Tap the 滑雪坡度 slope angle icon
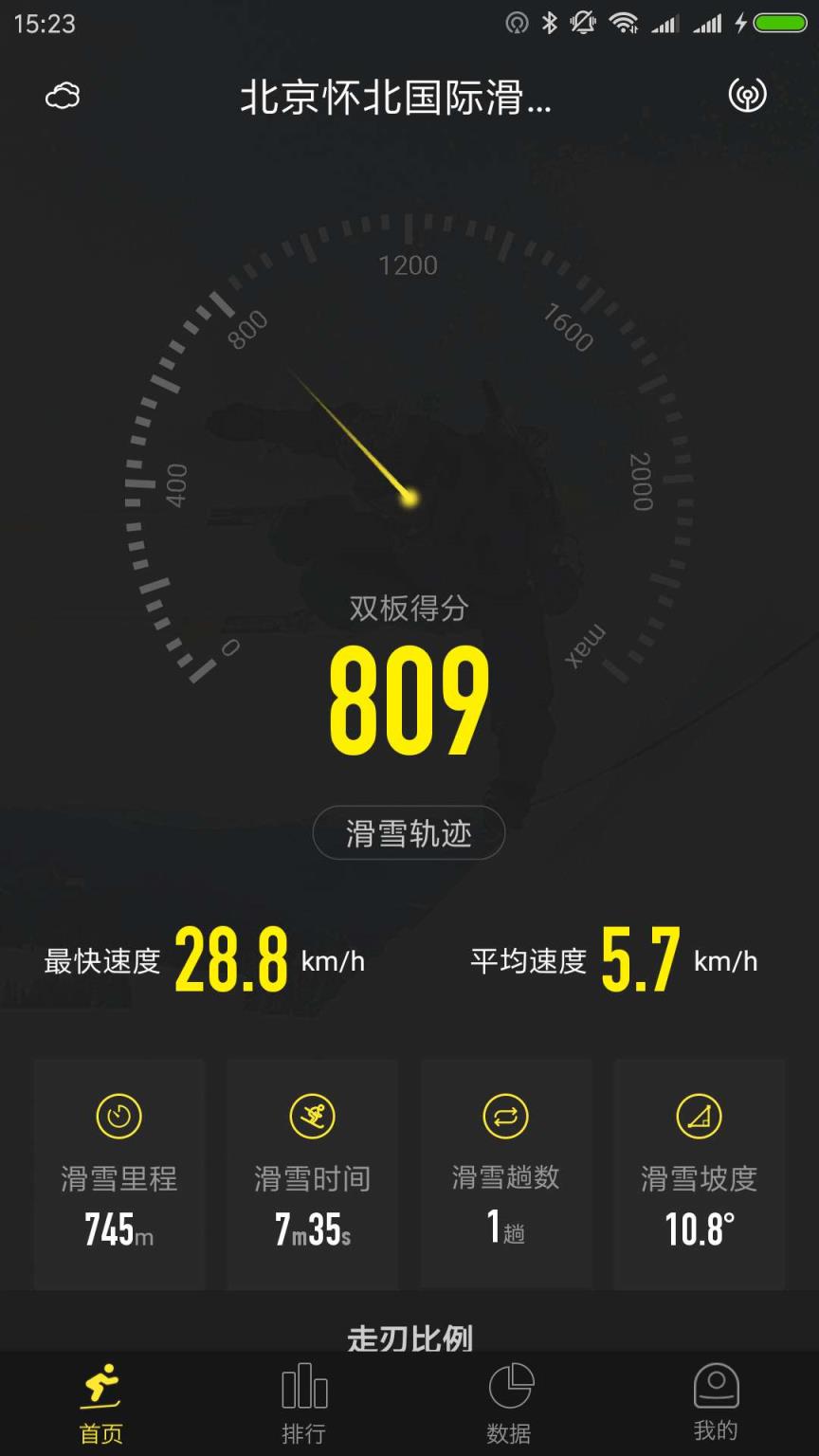This screenshot has width=819, height=1456. [x=700, y=1116]
